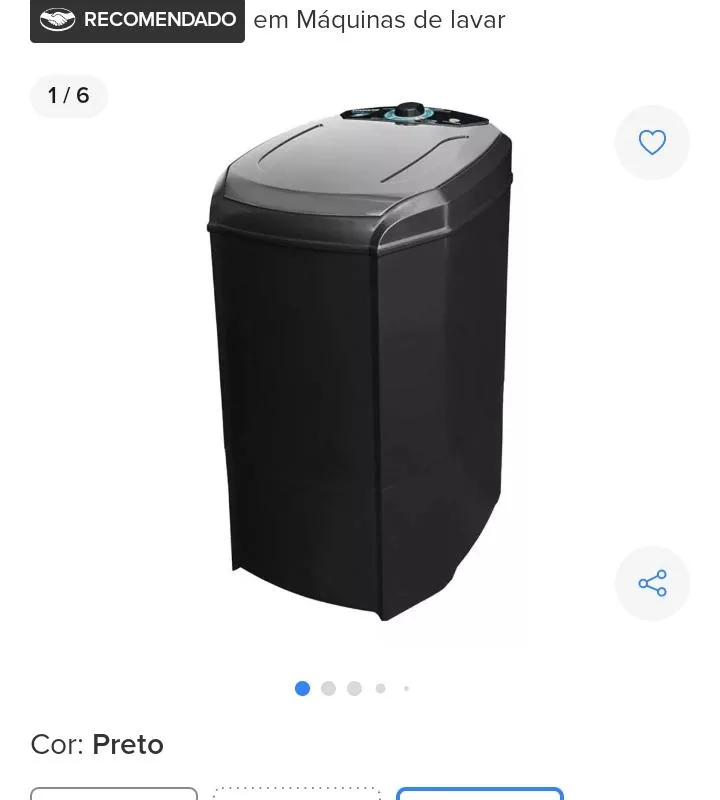Open the 'em Máquinas de lavar' category link

[378, 19]
